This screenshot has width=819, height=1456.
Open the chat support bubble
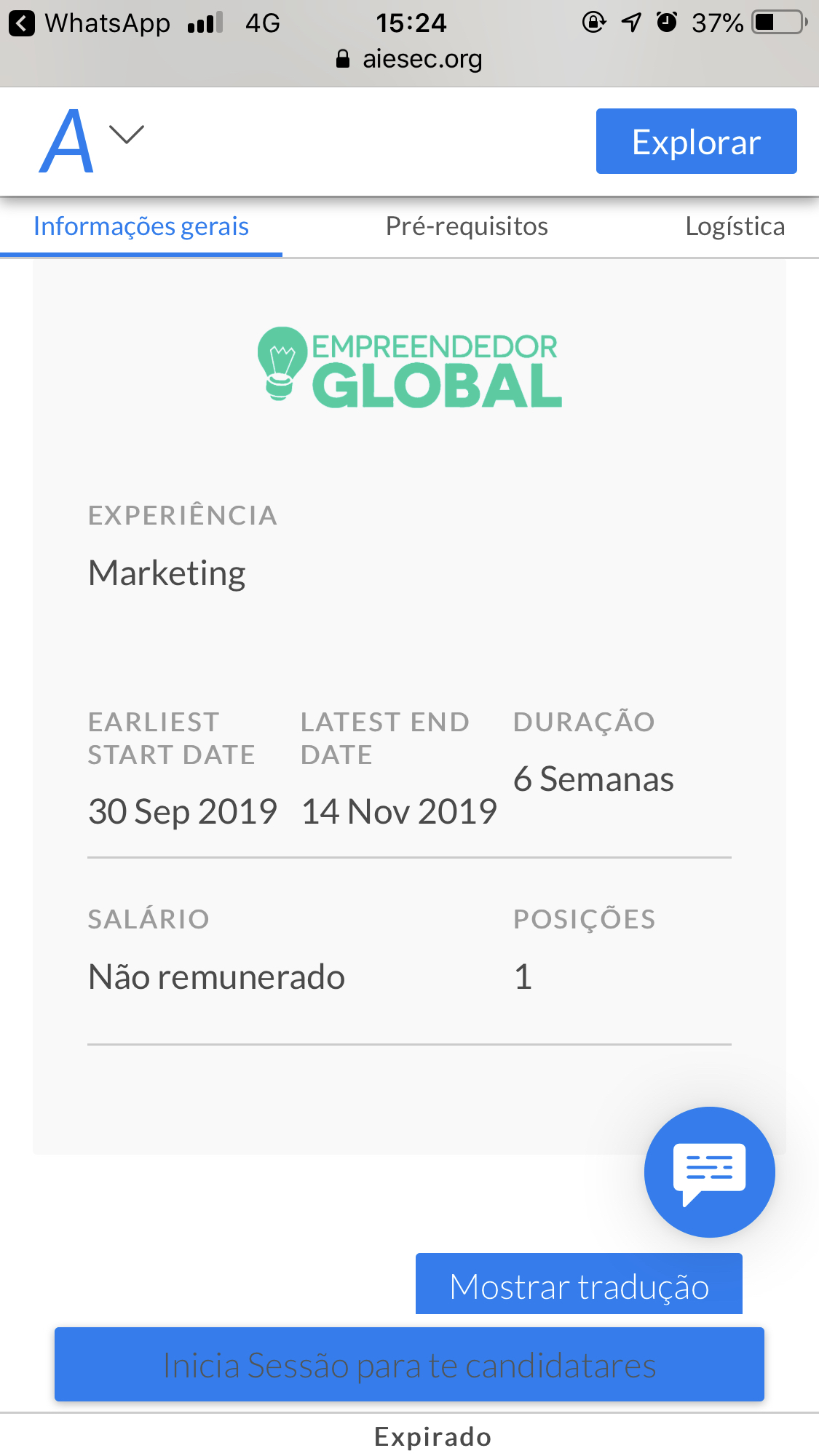(x=709, y=1171)
